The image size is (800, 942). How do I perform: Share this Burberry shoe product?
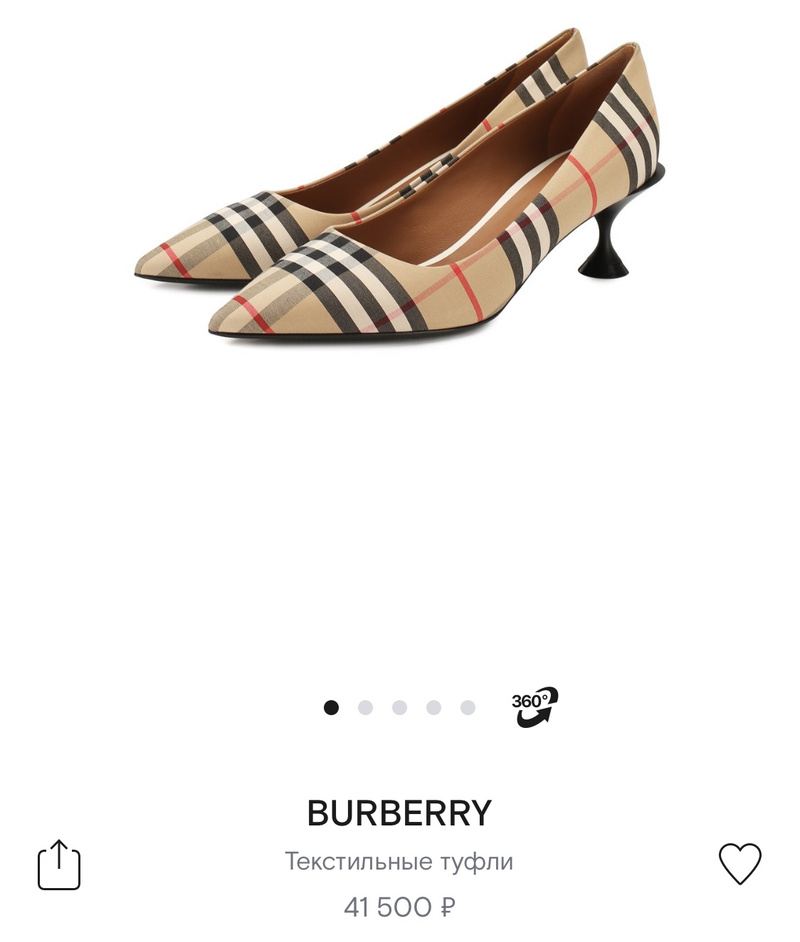click(x=59, y=864)
